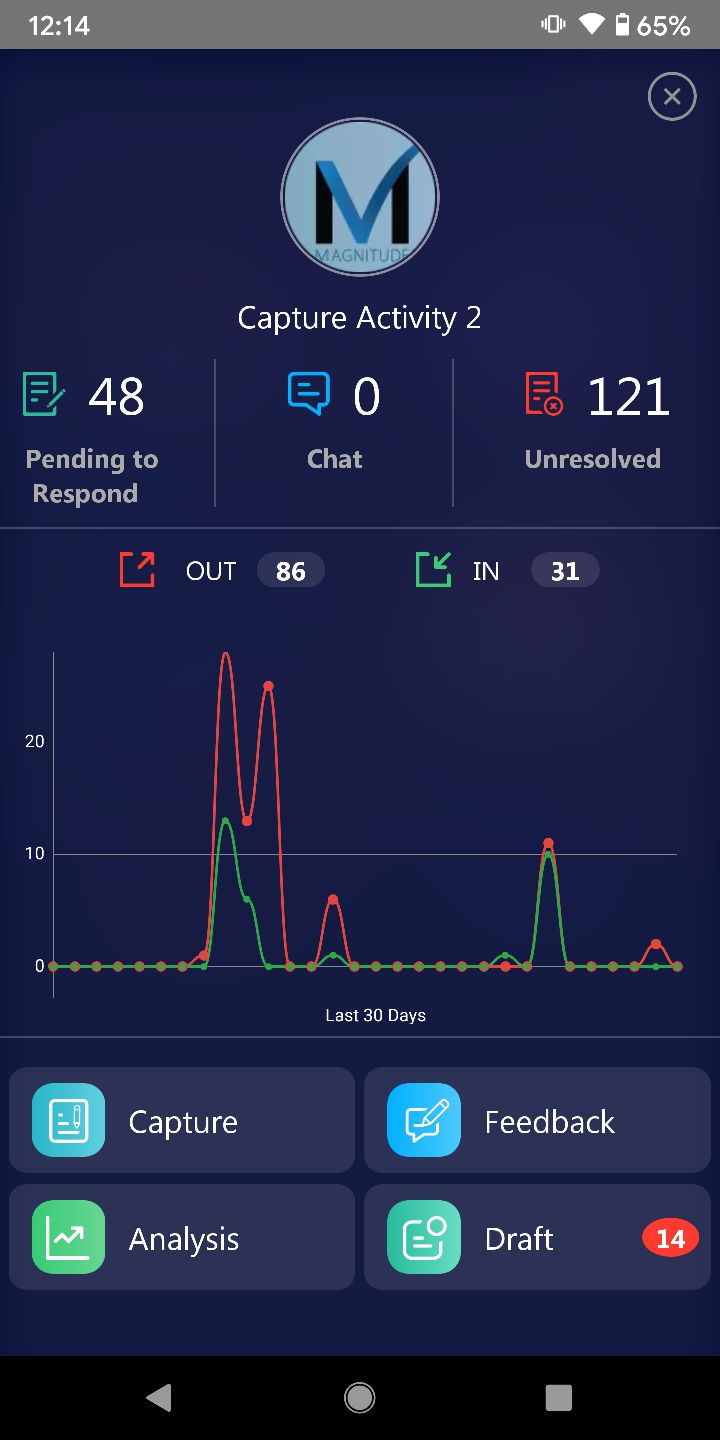The height and width of the screenshot is (1440, 720).
Task: Open the Feedback tile
Action: (537, 1120)
